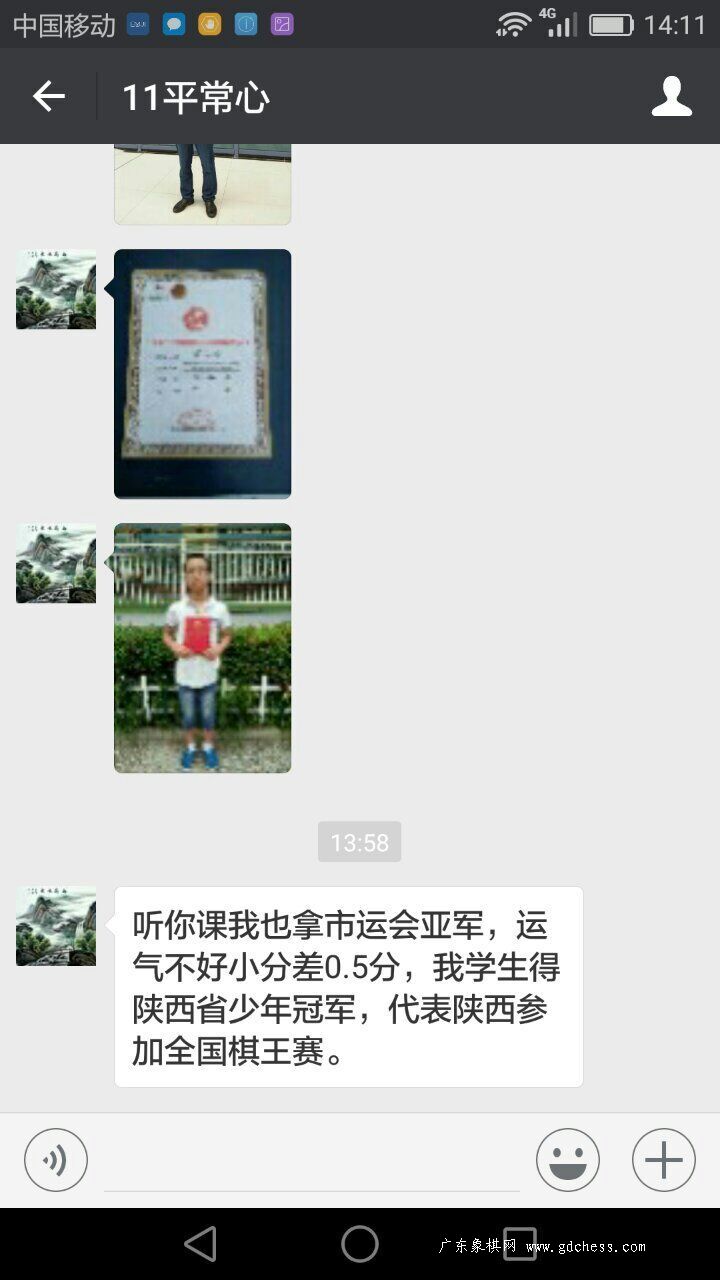The image size is (720, 1280).
Task: Open the chat info profile icon
Action: [672, 97]
